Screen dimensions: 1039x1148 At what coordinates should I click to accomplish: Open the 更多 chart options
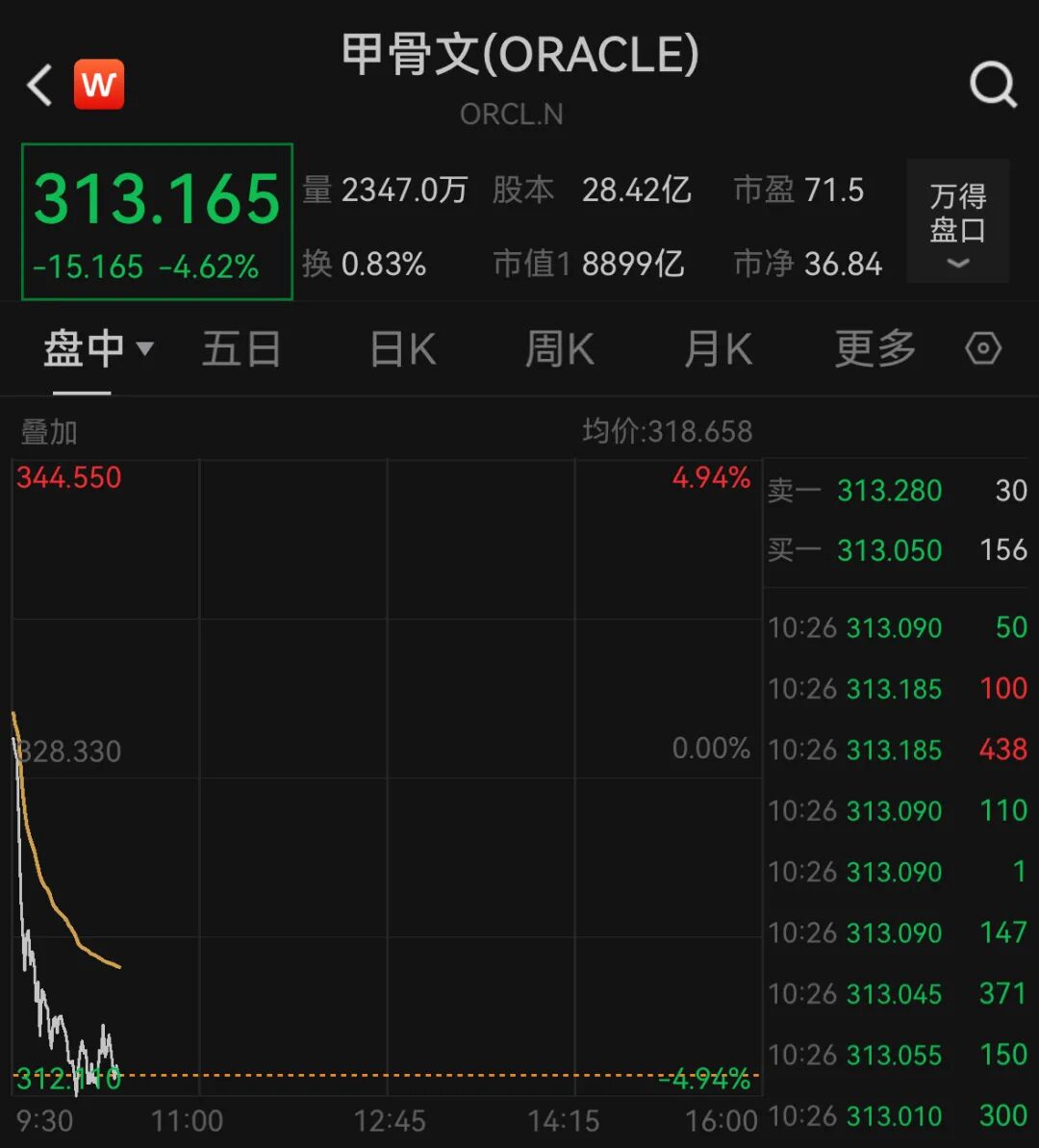pos(874,348)
